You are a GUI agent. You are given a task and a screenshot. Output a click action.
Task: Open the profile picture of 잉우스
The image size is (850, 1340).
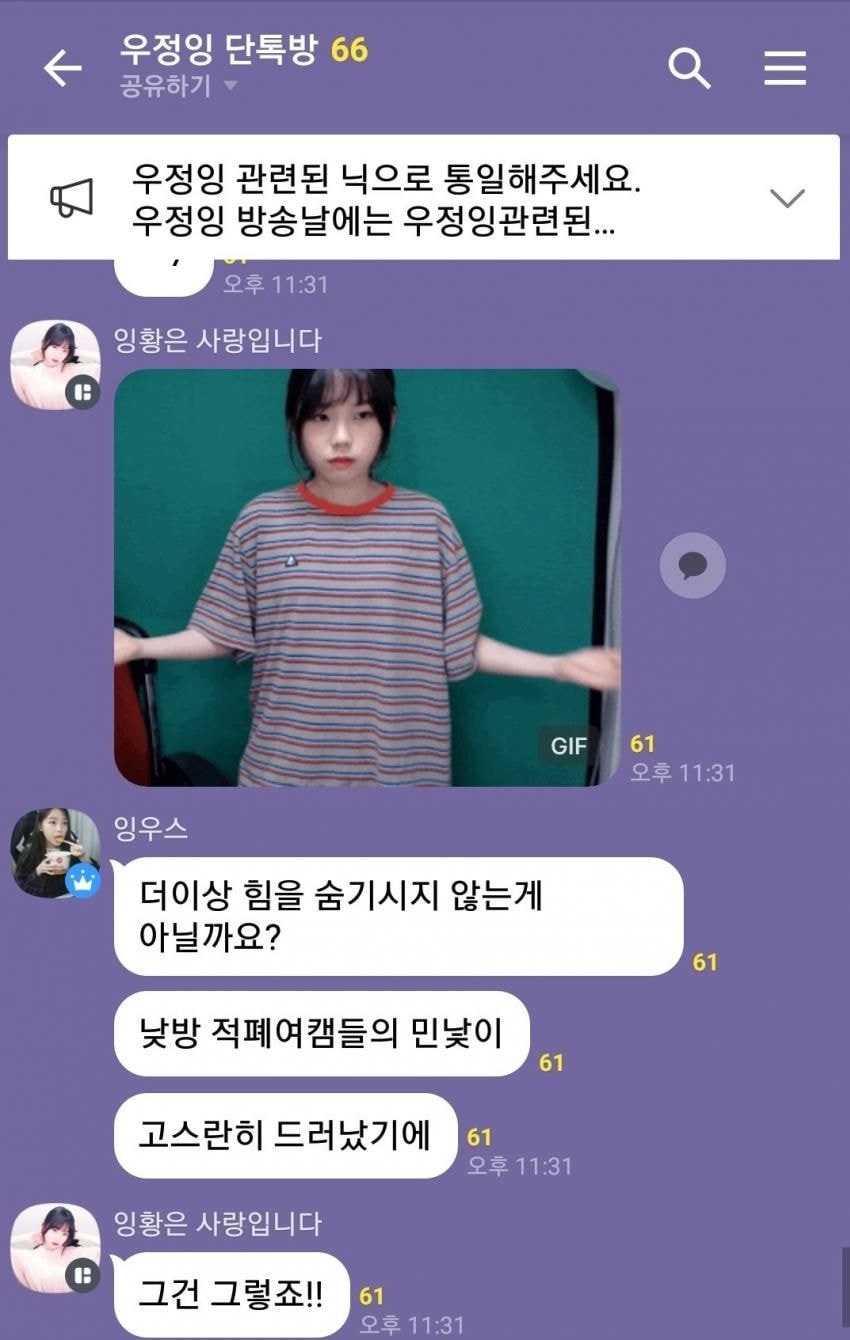[x=54, y=852]
